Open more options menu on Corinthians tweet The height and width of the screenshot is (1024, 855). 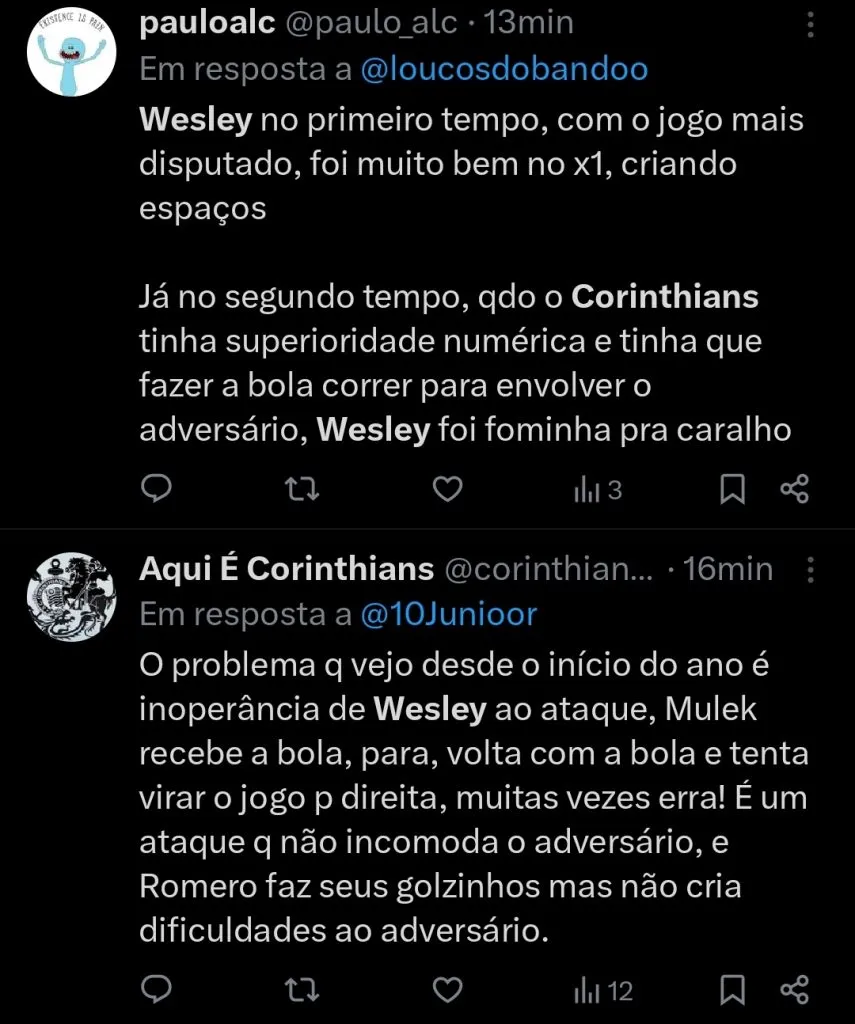[810, 570]
